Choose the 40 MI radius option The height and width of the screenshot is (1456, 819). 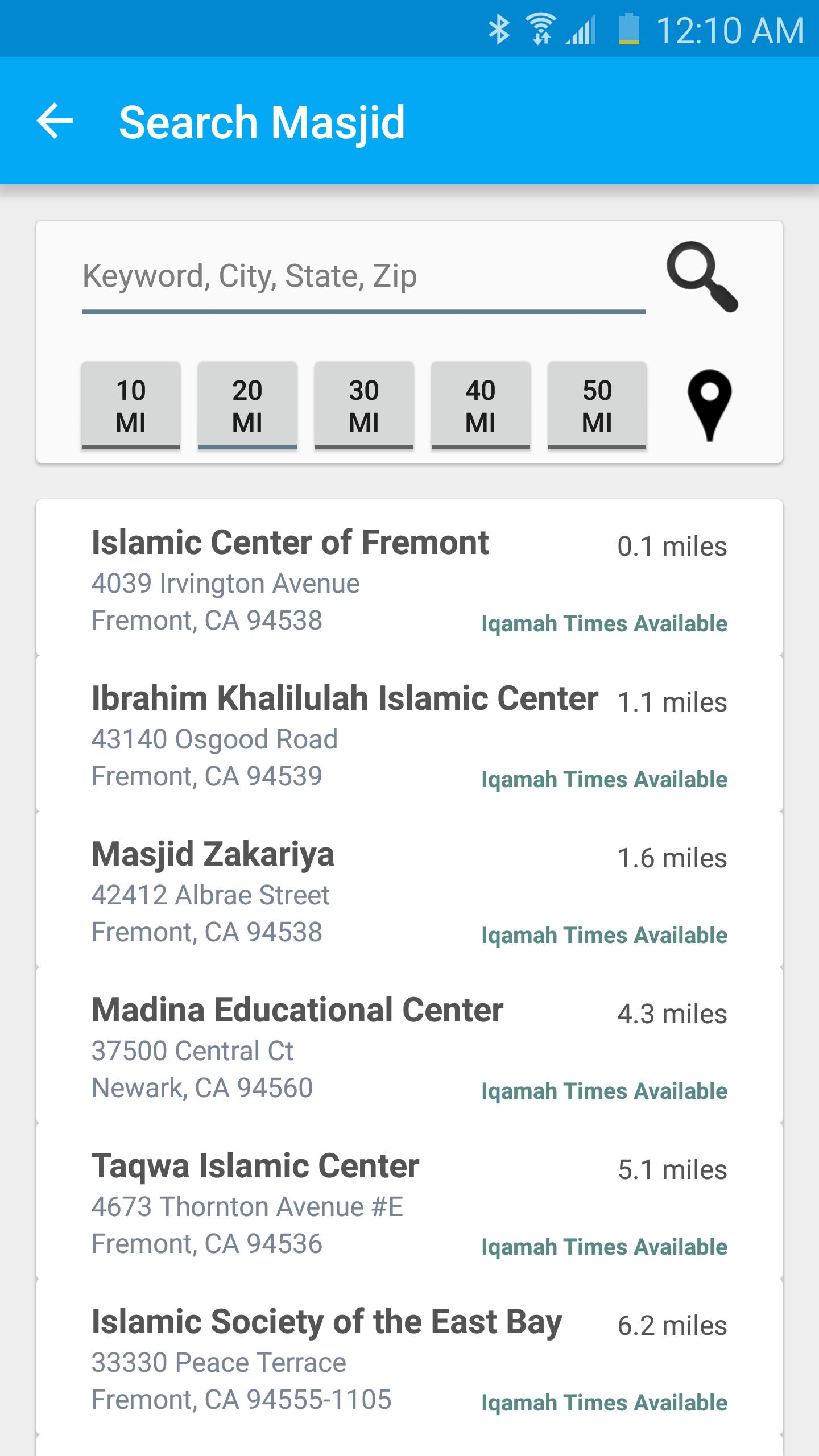click(480, 406)
